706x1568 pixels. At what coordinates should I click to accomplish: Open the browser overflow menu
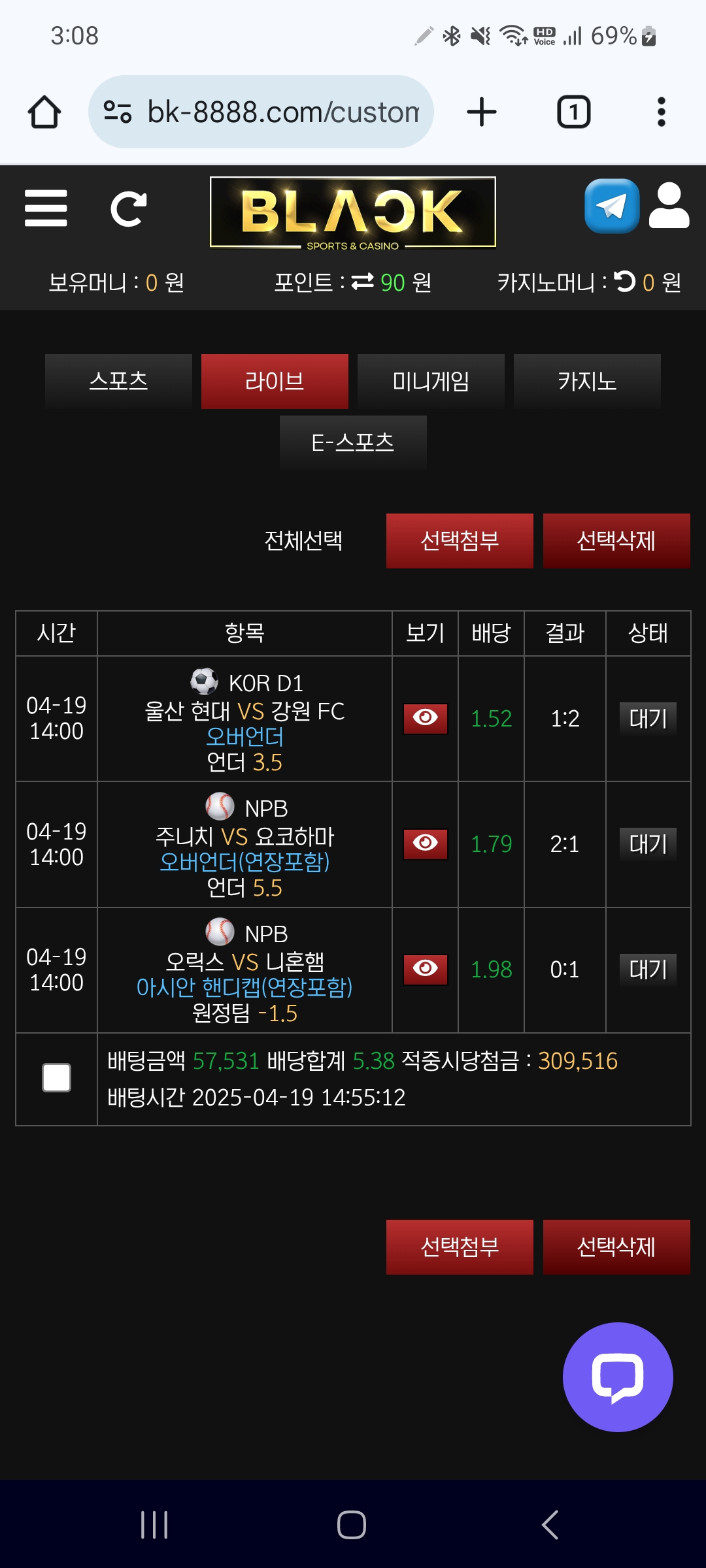point(661,112)
